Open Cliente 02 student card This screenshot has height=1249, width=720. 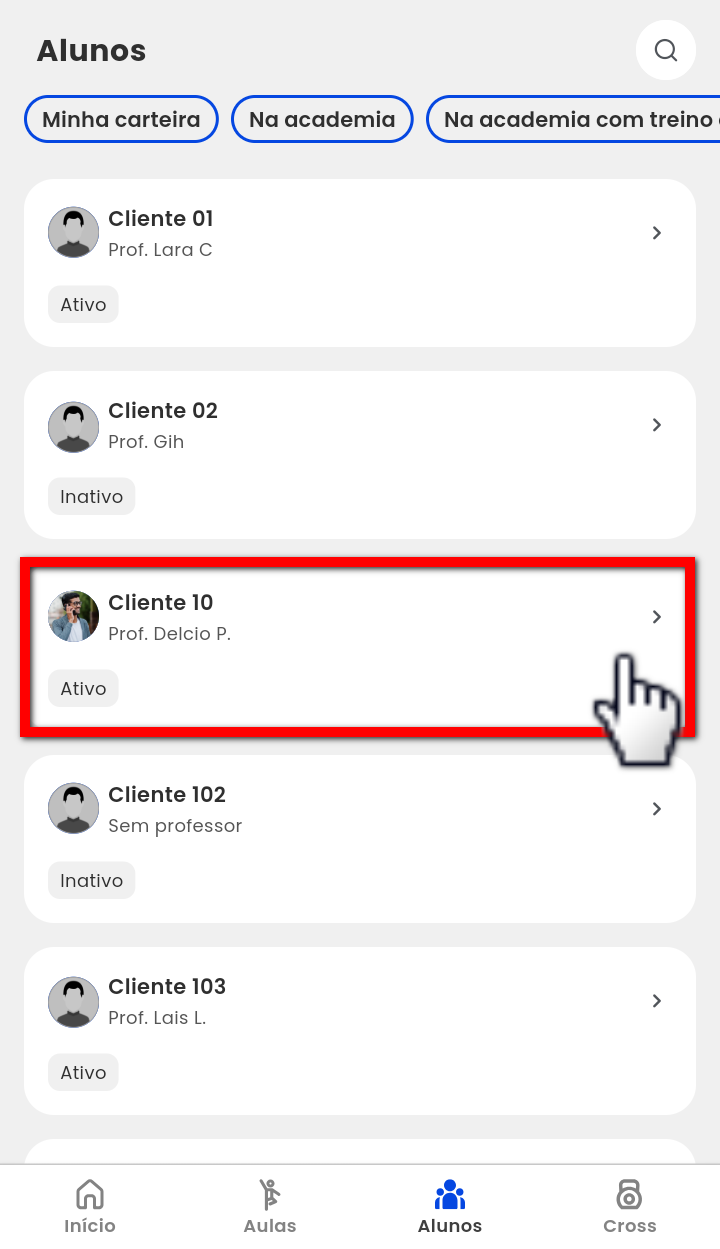[359, 455]
